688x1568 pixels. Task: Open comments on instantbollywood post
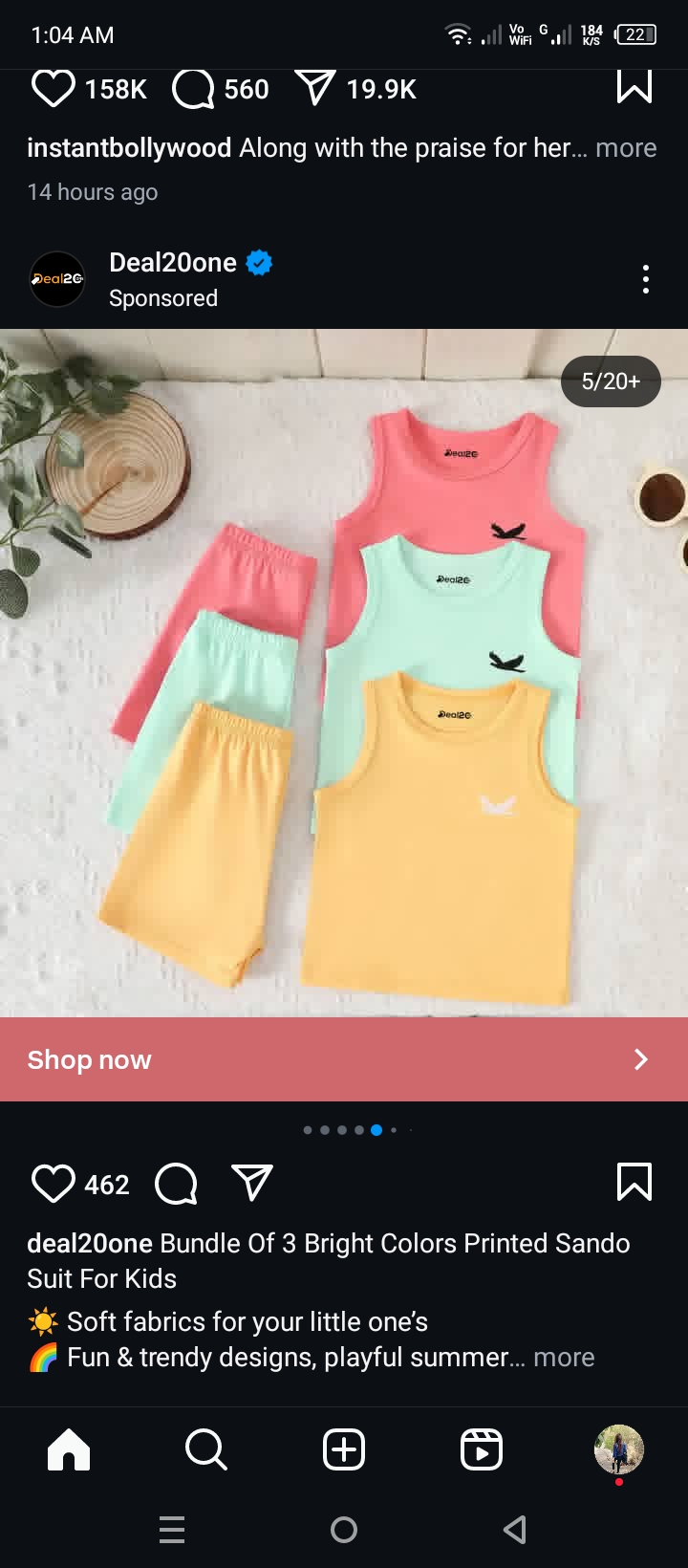(193, 89)
